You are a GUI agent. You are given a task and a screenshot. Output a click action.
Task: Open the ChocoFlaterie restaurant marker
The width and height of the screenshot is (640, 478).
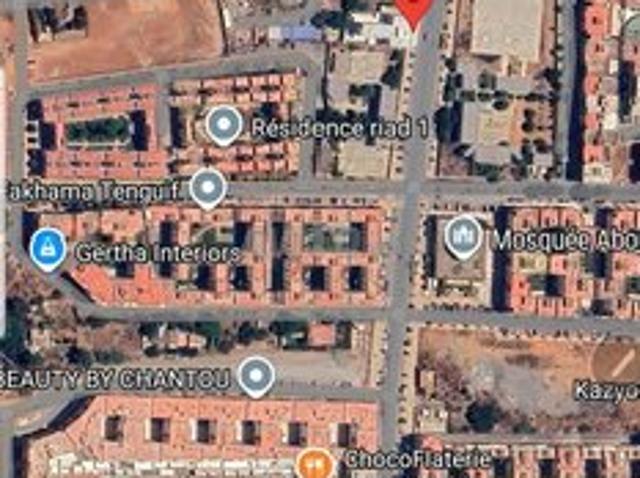pos(314,463)
